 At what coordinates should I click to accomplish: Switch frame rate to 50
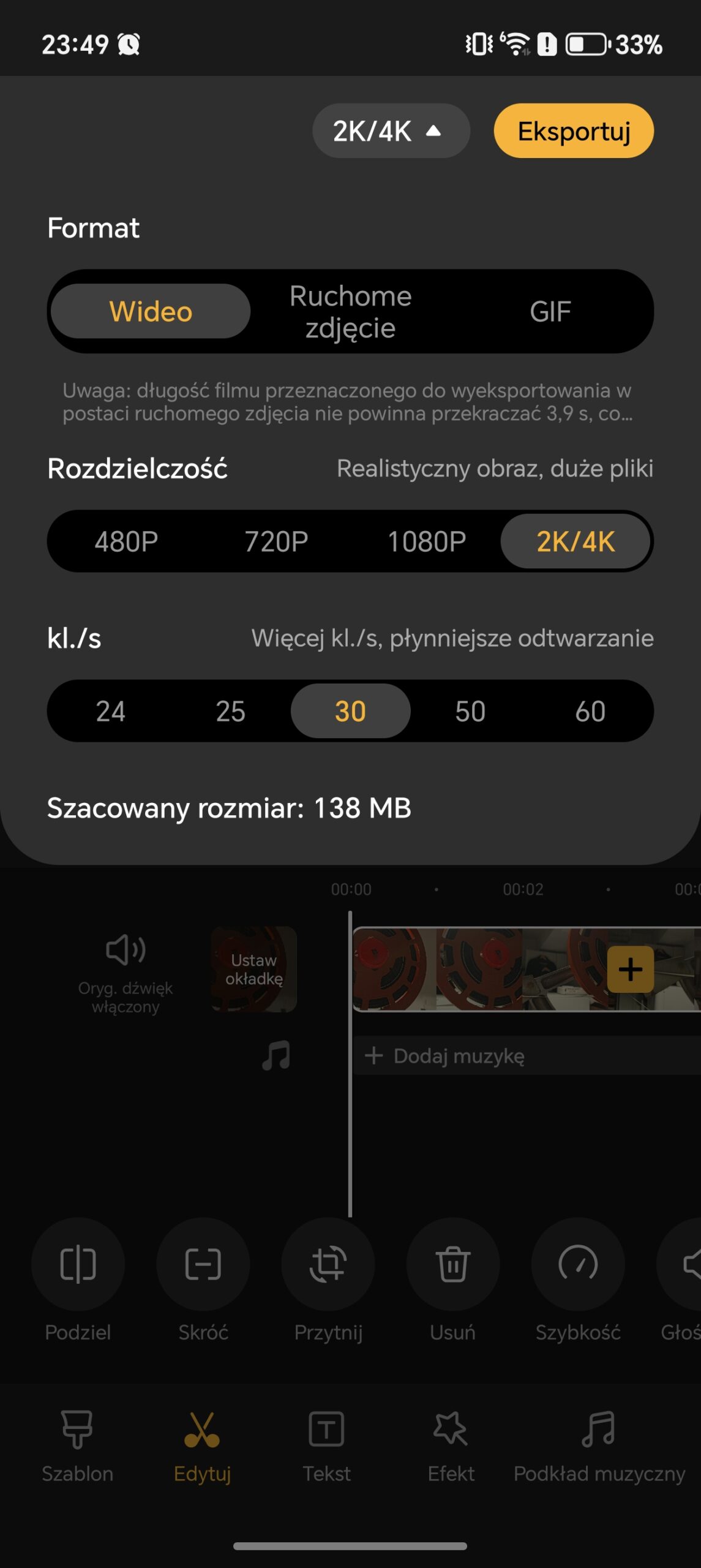point(470,711)
